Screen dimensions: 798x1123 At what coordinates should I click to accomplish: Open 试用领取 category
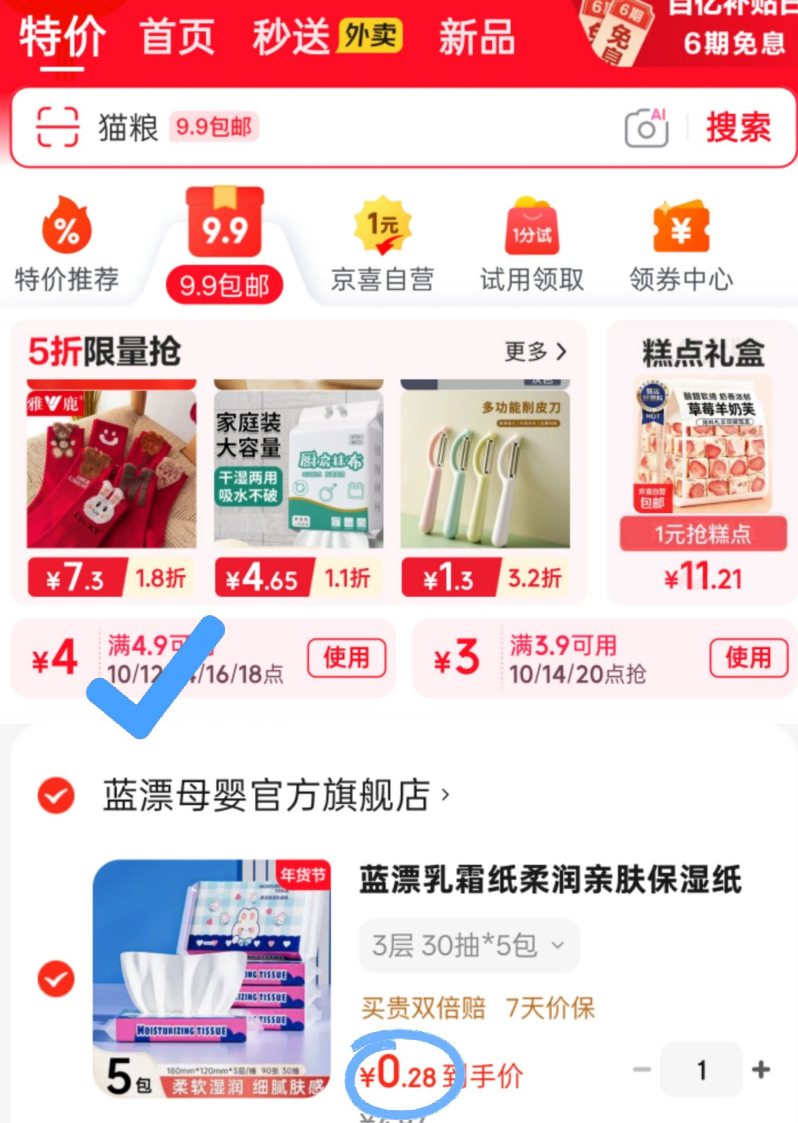coord(531,245)
